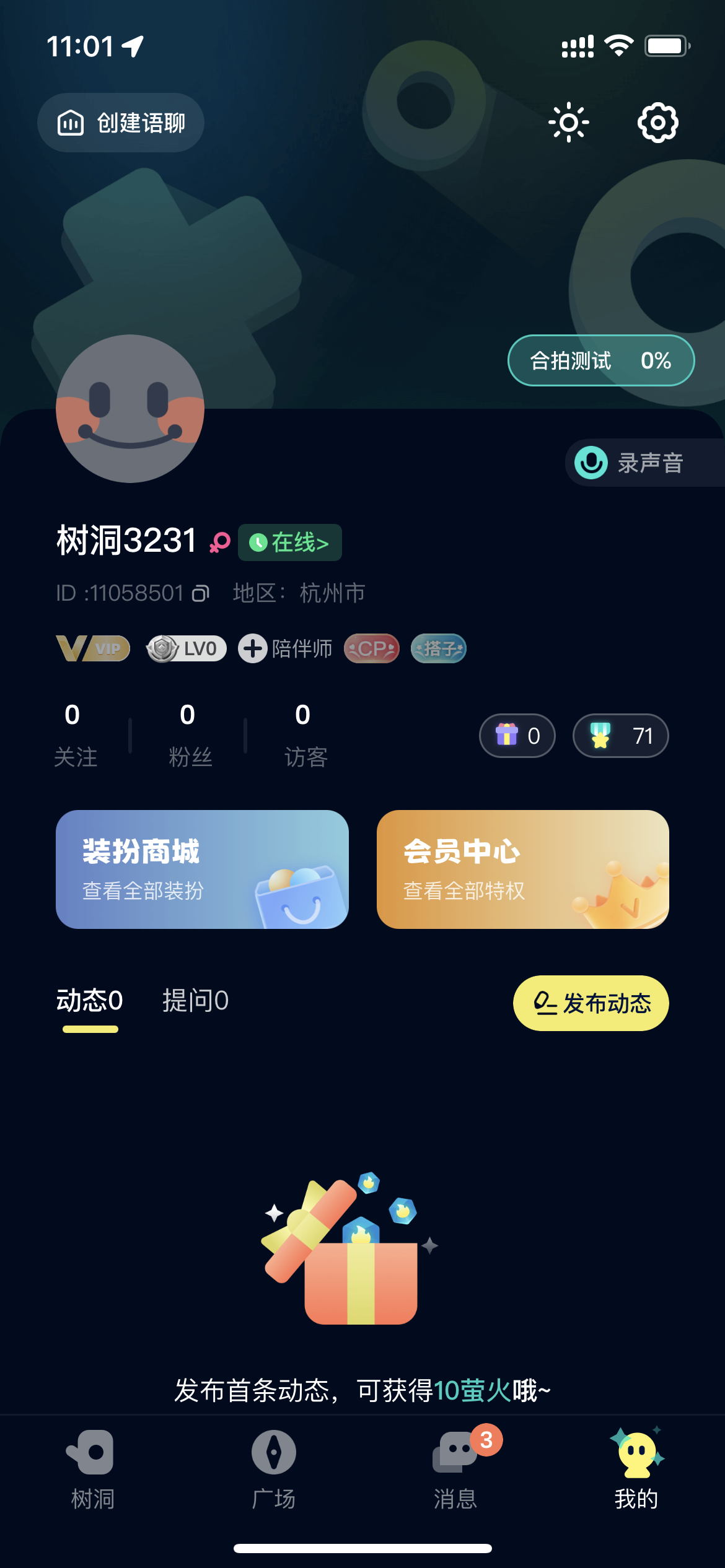The height and width of the screenshot is (1568, 725).
Task: Open the VIP badge
Action: pos(93,648)
